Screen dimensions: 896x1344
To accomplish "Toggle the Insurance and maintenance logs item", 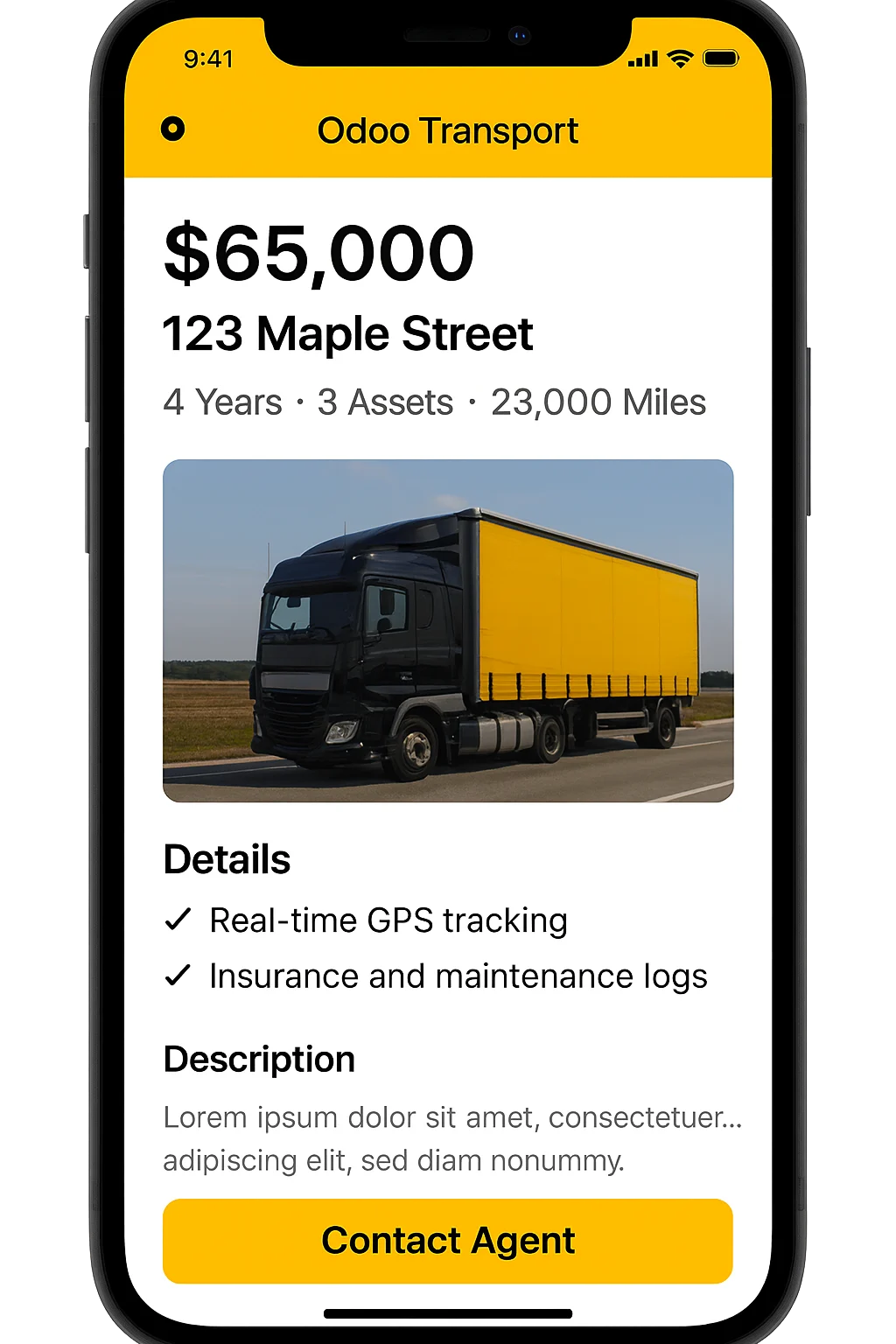I will pos(457,976).
